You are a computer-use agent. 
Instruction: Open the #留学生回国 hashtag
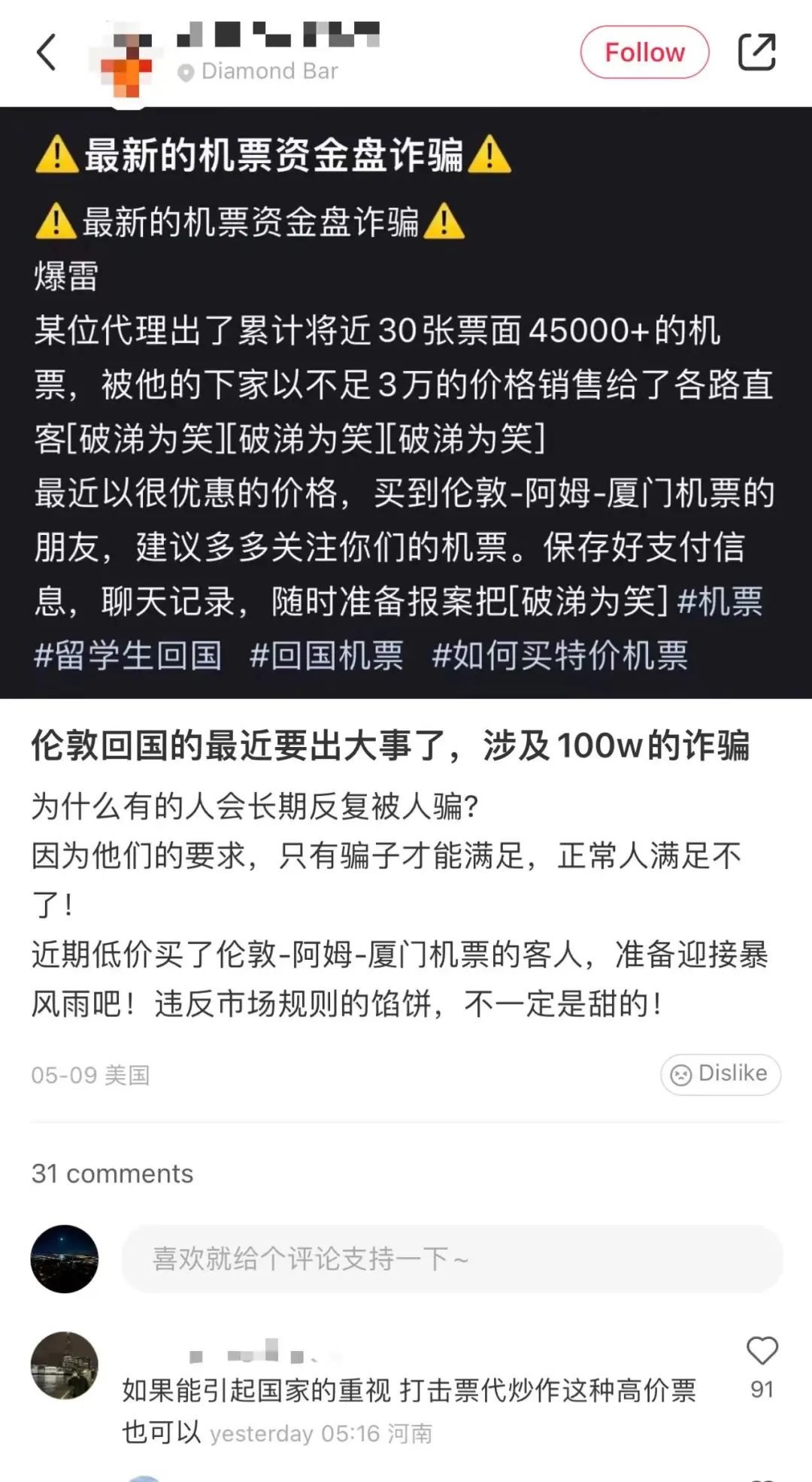[128, 655]
